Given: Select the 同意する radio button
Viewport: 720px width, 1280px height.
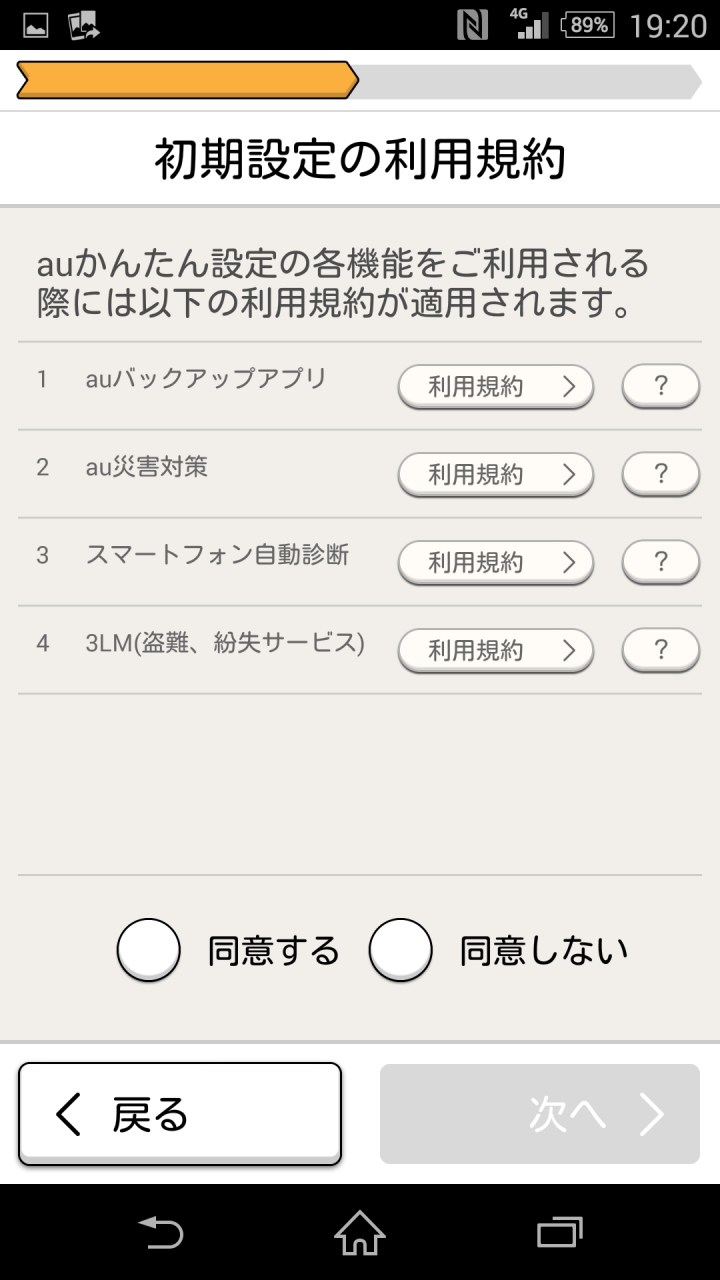Looking at the screenshot, I should [x=149, y=950].
